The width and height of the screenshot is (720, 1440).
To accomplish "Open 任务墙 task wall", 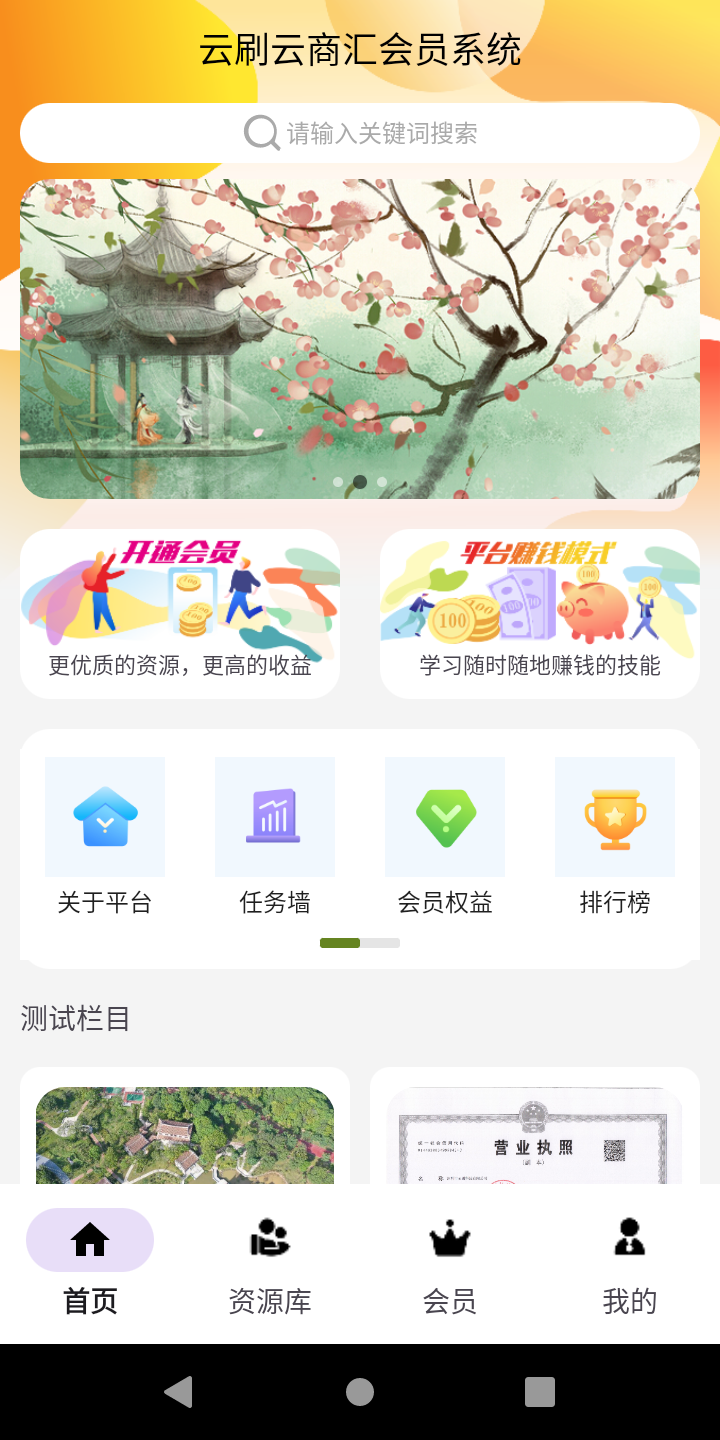I will [275, 837].
